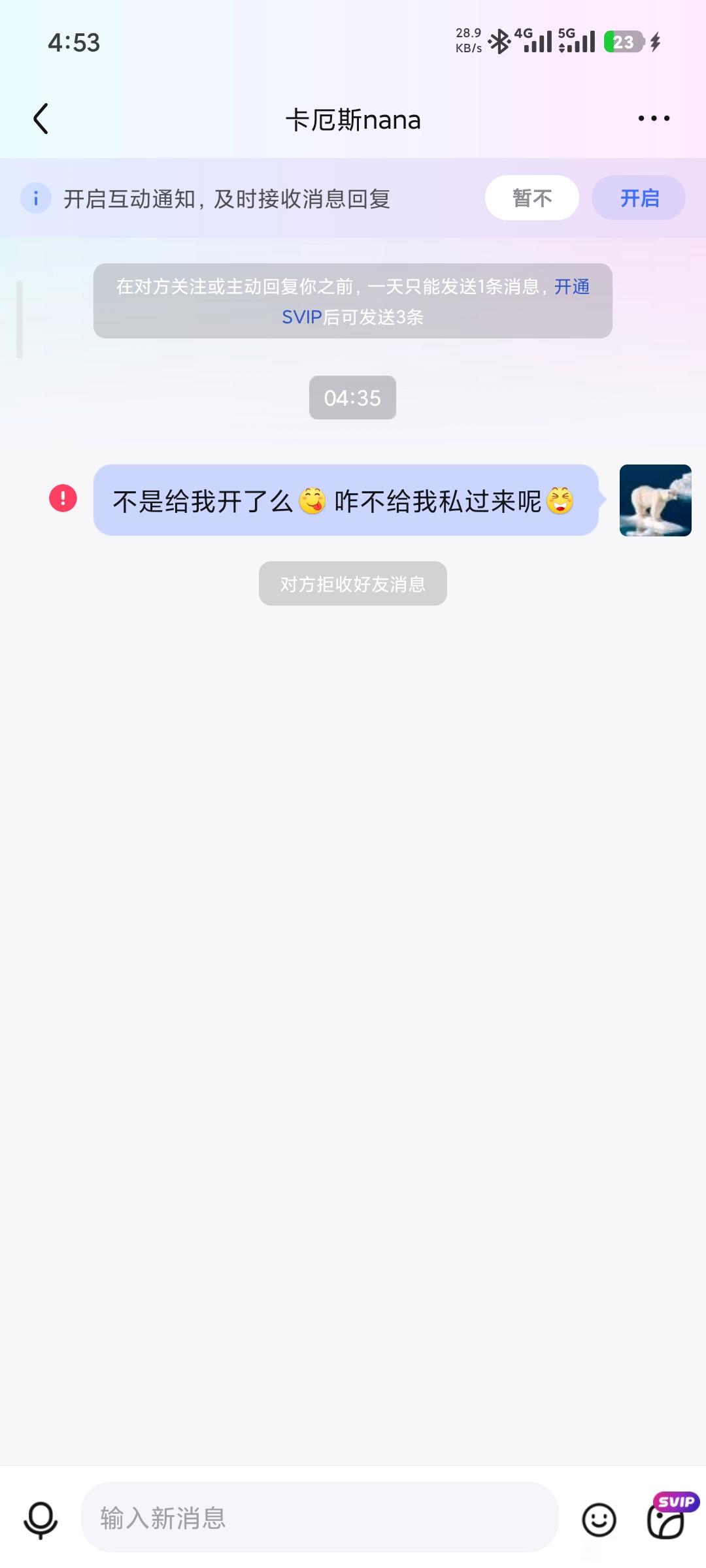Go back from the 卡厄斯nana chat
The image size is (706, 1568).
pyautogui.click(x=41, y=119)
